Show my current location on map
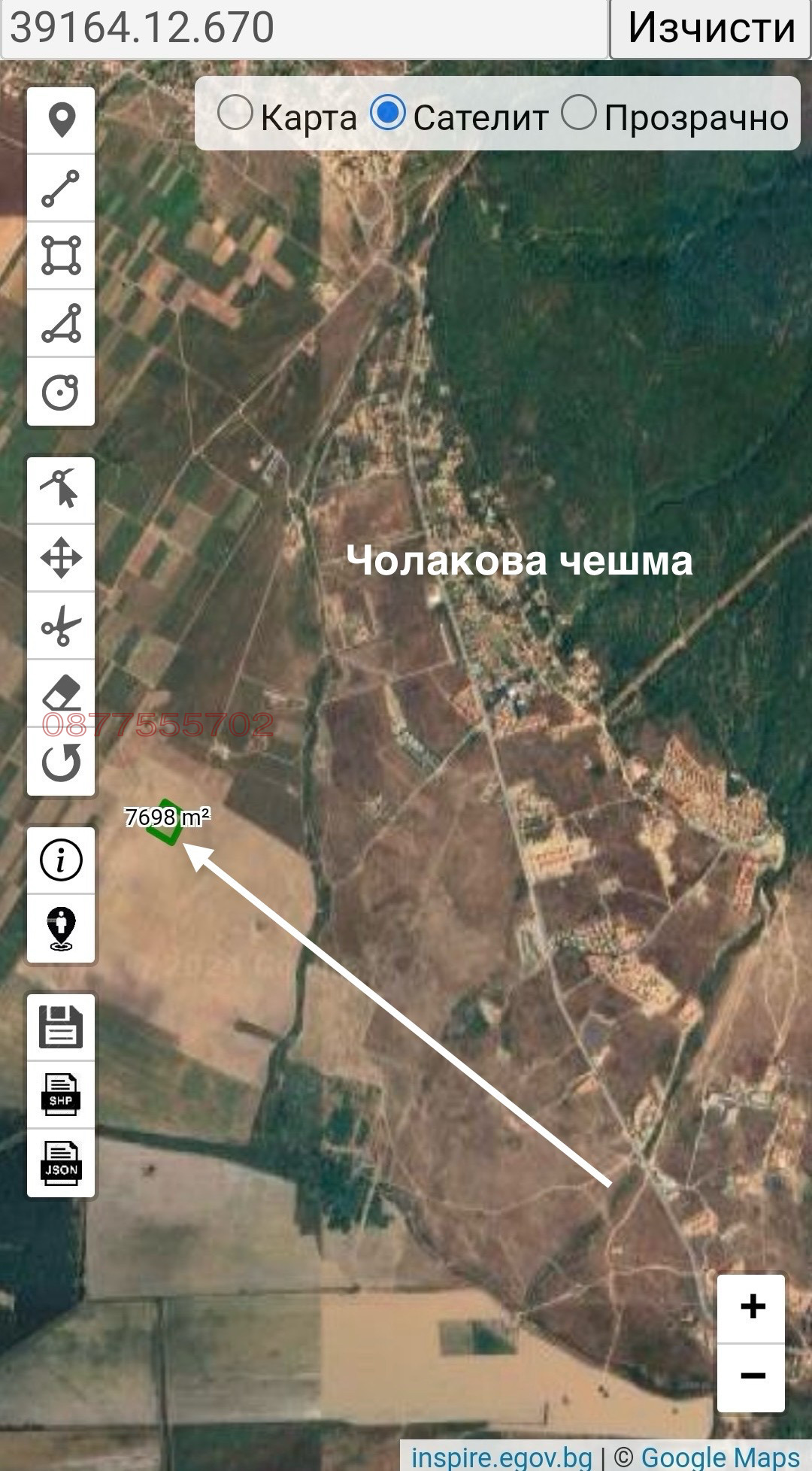This screenshot has height=1471, width=812. click(61, 928)
